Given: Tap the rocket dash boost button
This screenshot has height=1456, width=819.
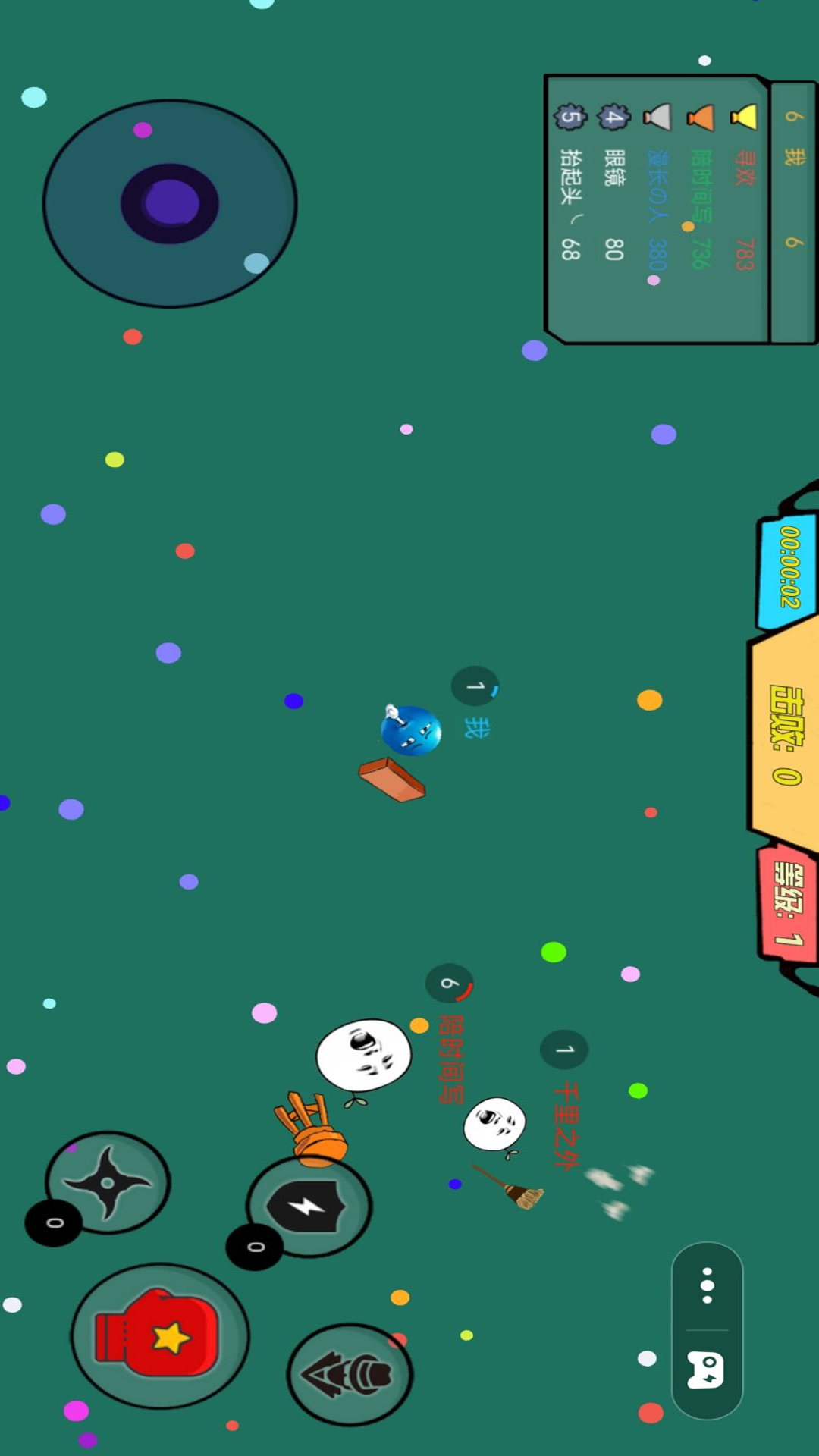Looking at the screenshot, I should (350, 1374).
